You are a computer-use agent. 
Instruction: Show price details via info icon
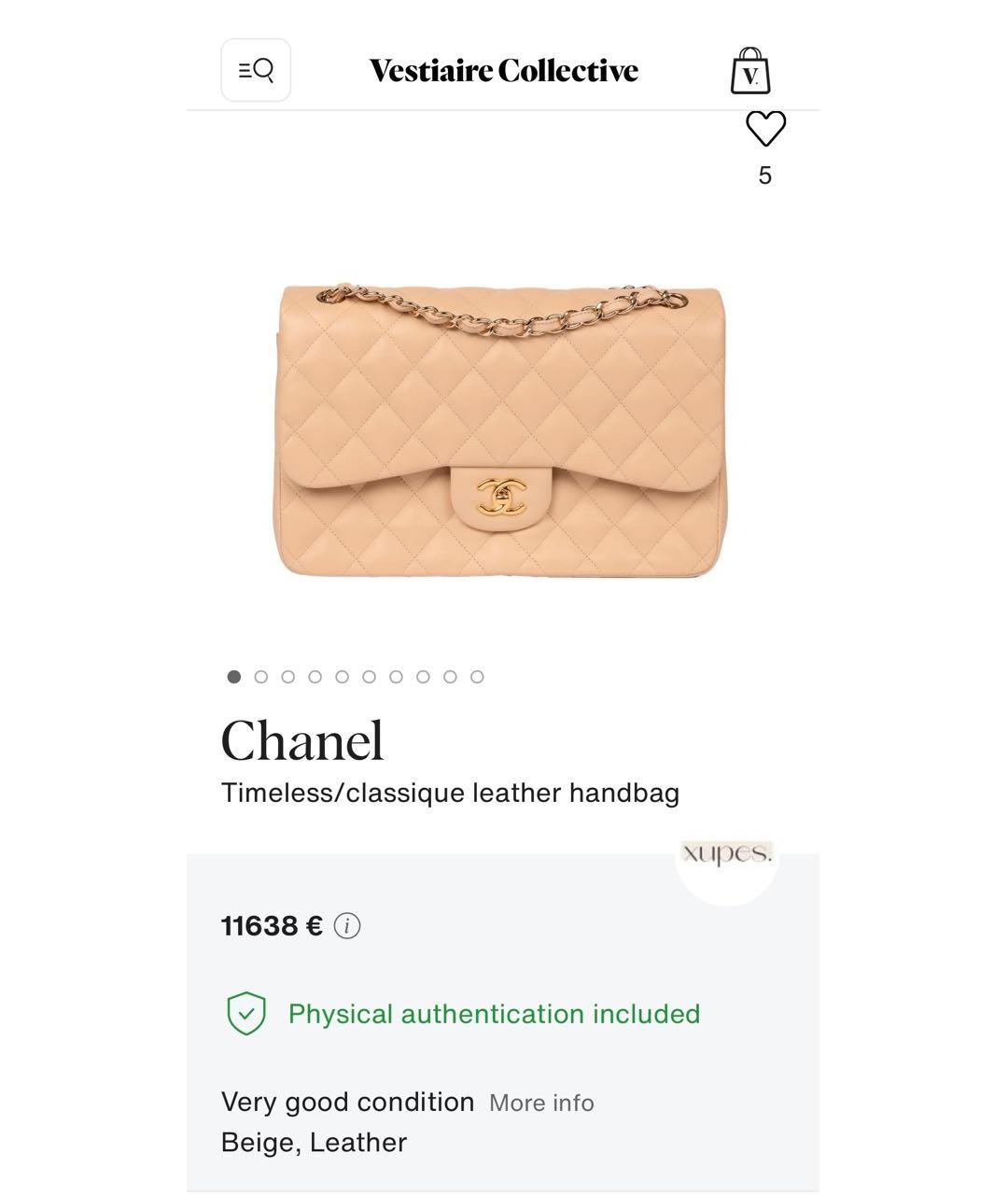[347, 926]
